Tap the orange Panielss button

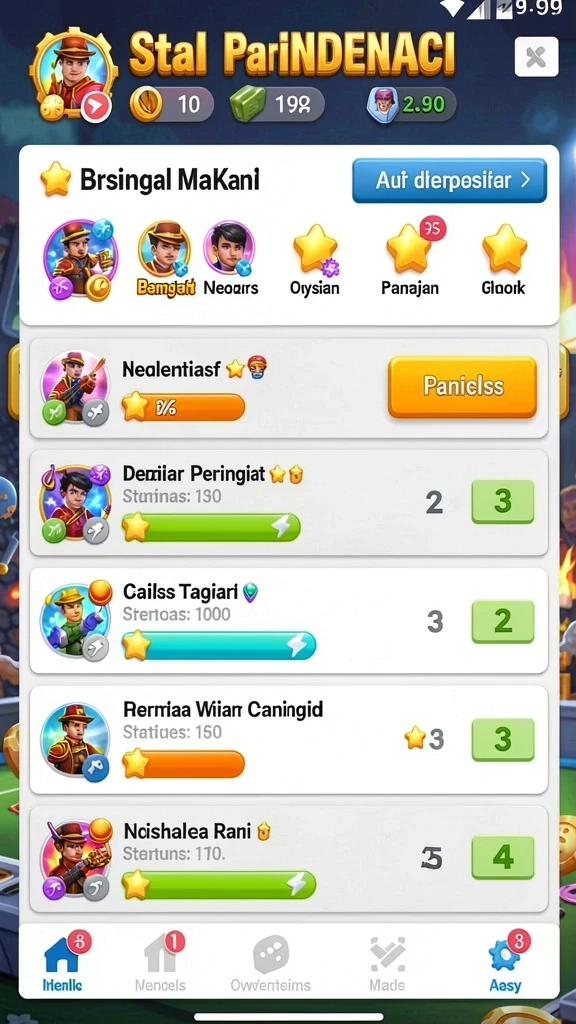click(463, 387)
